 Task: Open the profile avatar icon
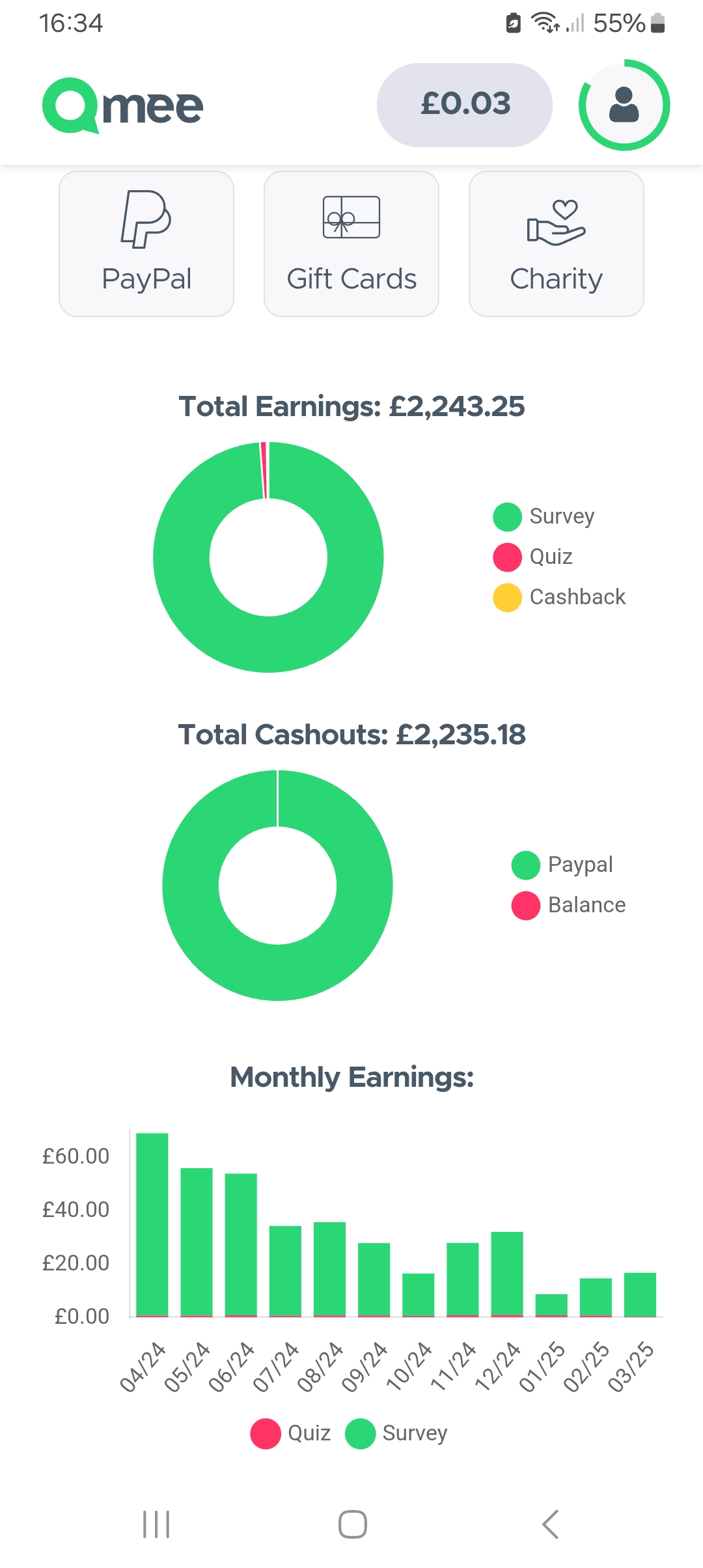coord(624,105)
